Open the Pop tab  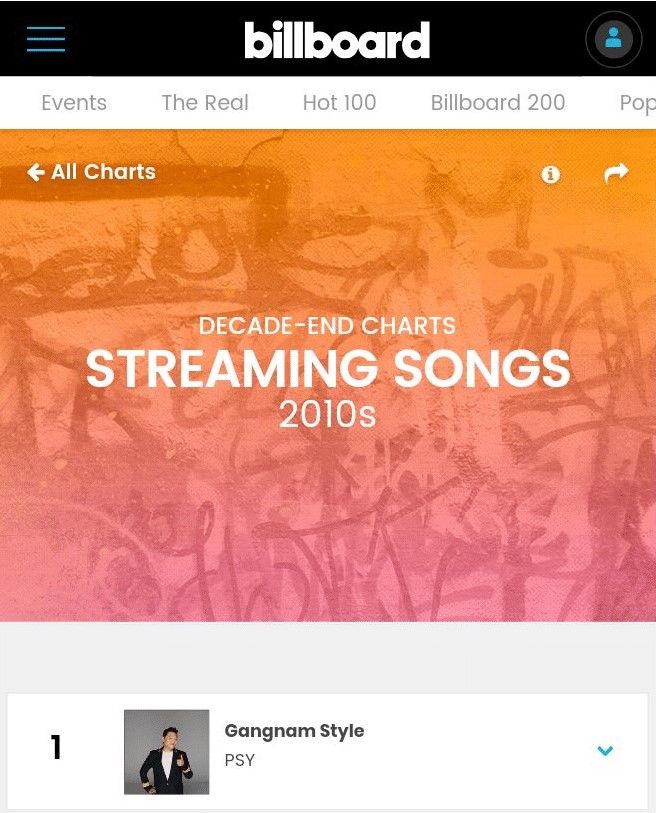point(637,102)
